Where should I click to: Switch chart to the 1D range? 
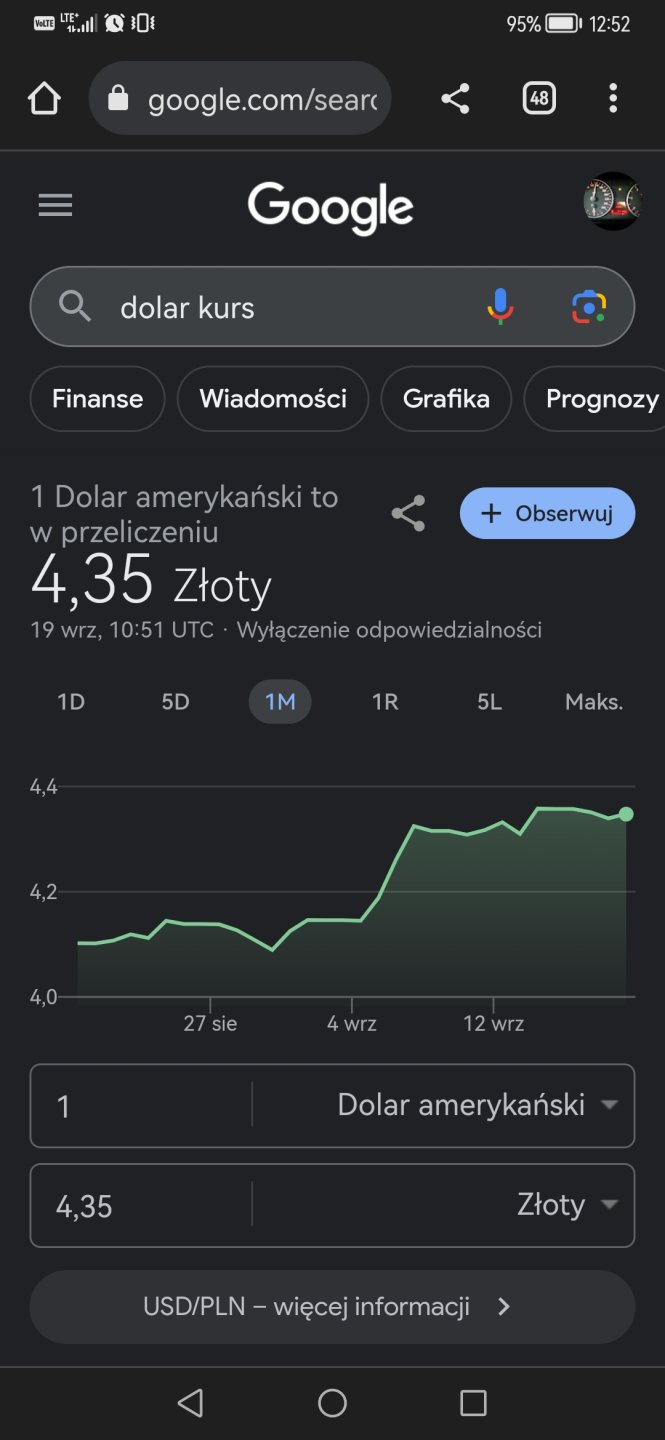point(71,702)
